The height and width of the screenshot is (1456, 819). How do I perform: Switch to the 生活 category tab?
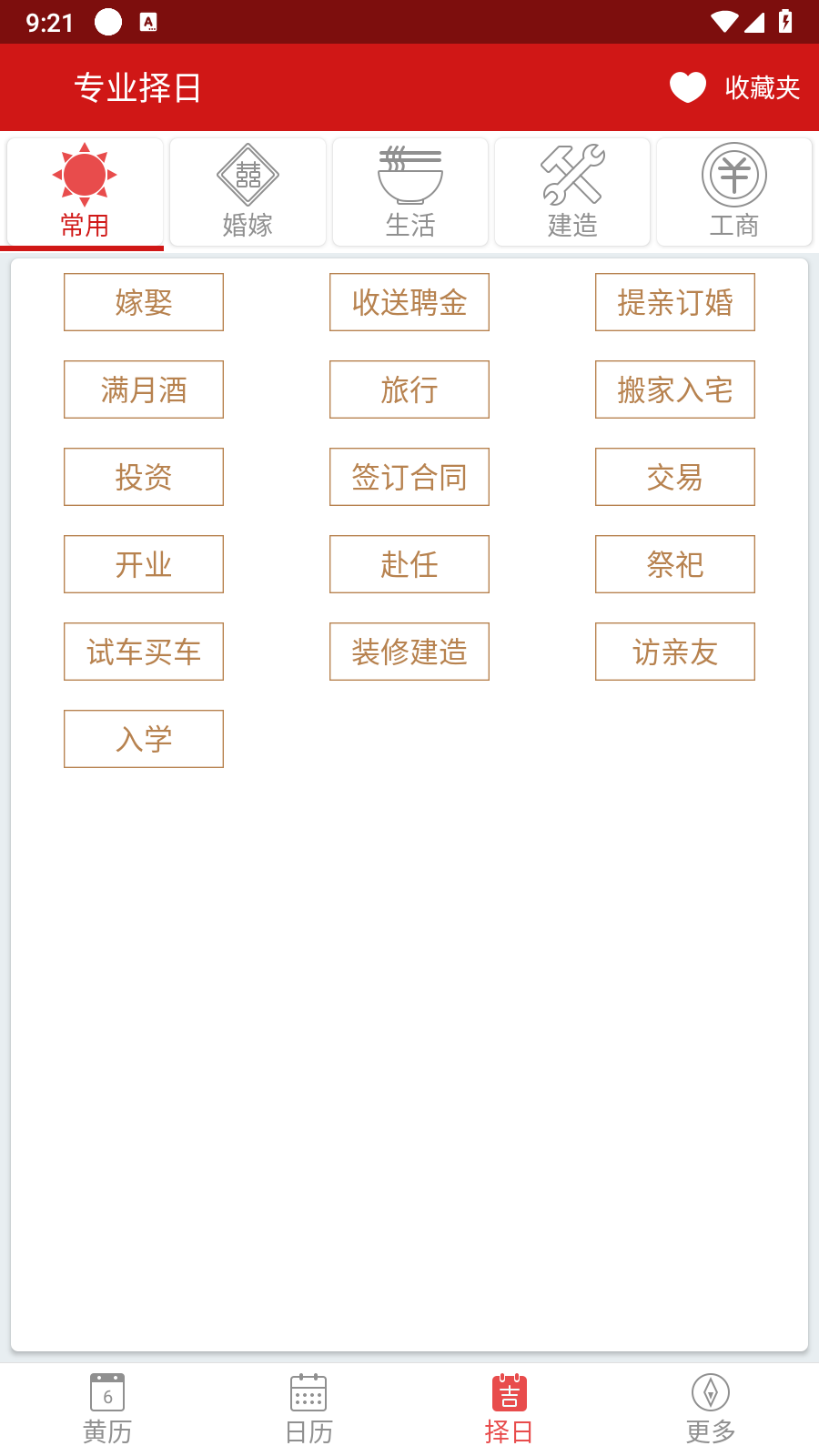[x=410, y=192]
